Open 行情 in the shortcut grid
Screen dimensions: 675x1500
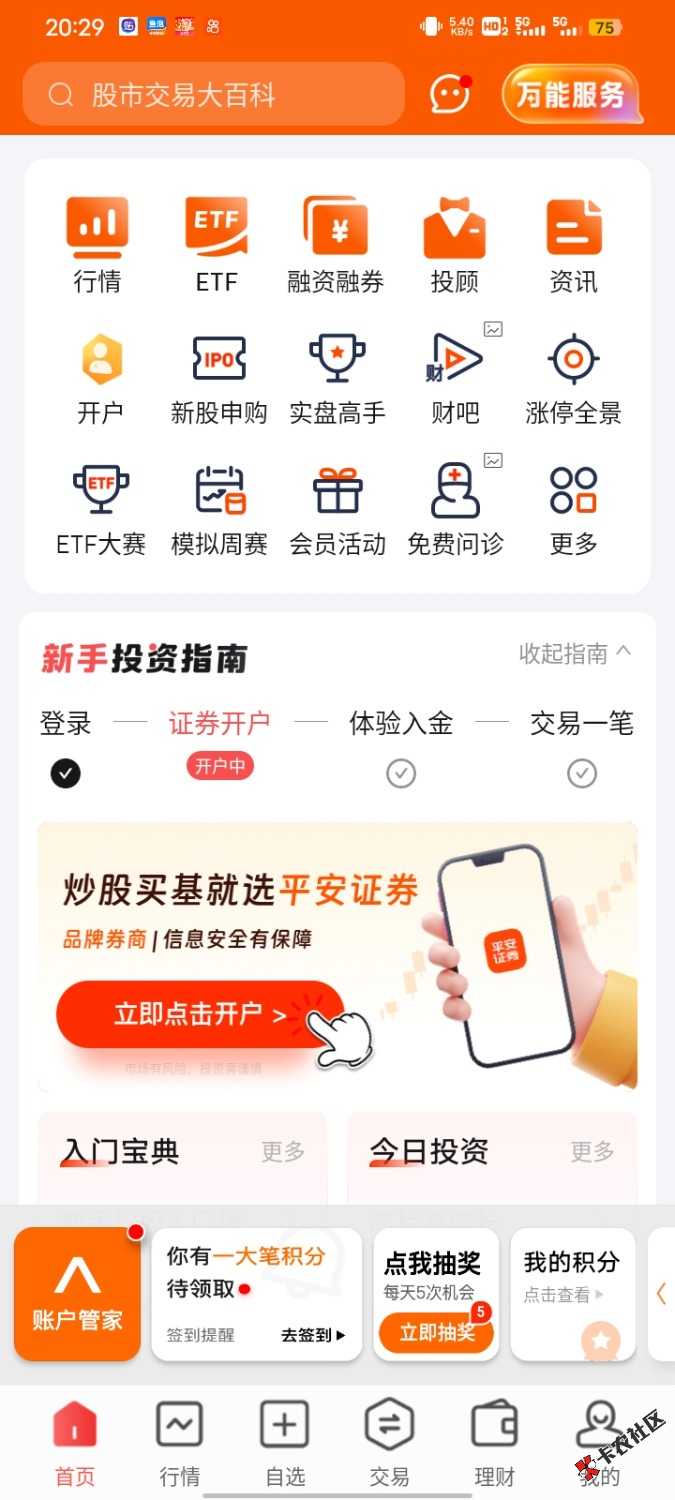[x=97, y=245]
